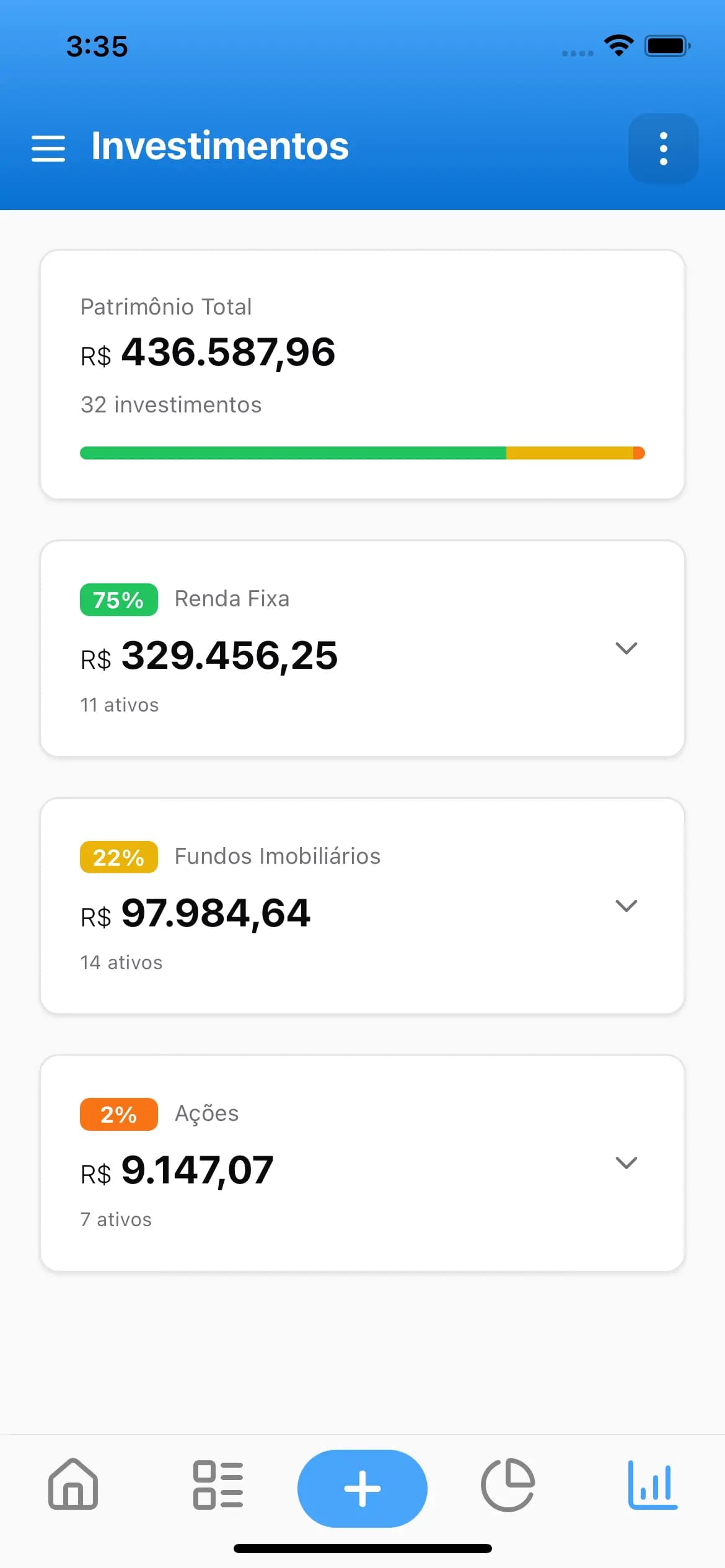Expand the Ações card details
725x1568 pixels.
click(x=627, y=1162)
